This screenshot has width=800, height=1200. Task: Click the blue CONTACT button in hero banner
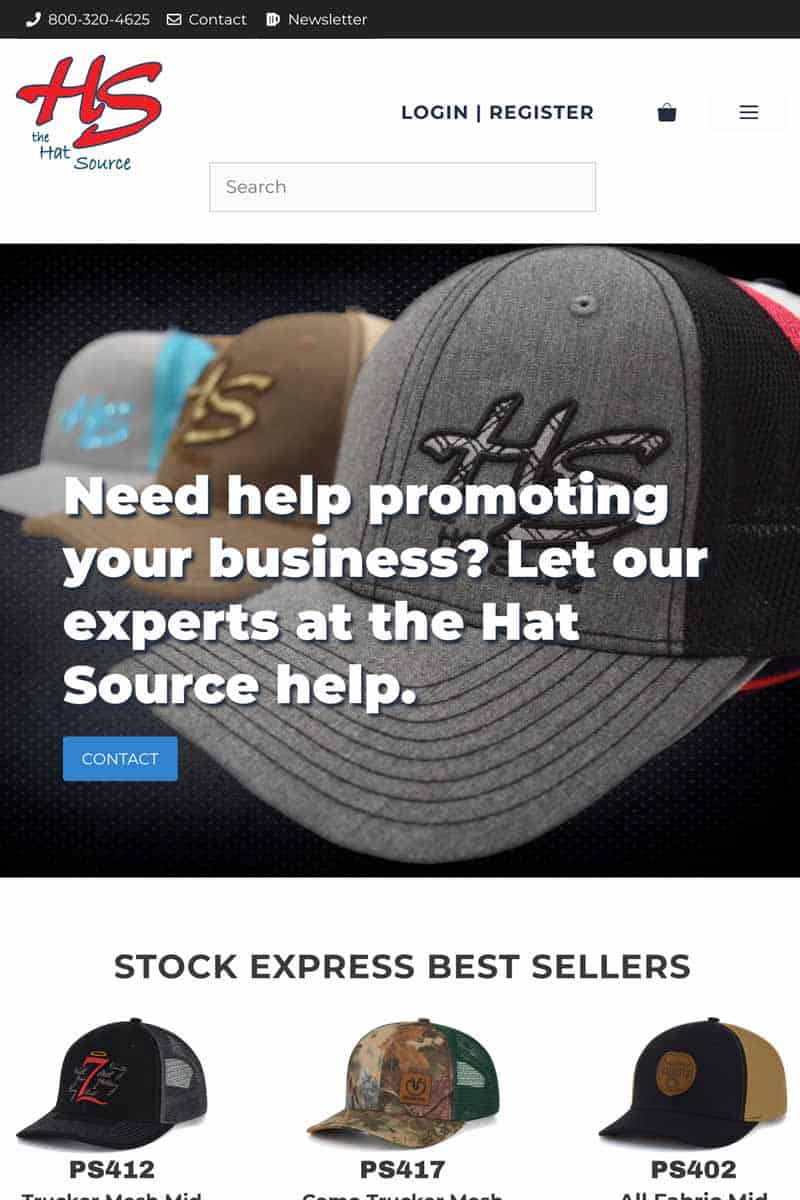tap(120, 758)
